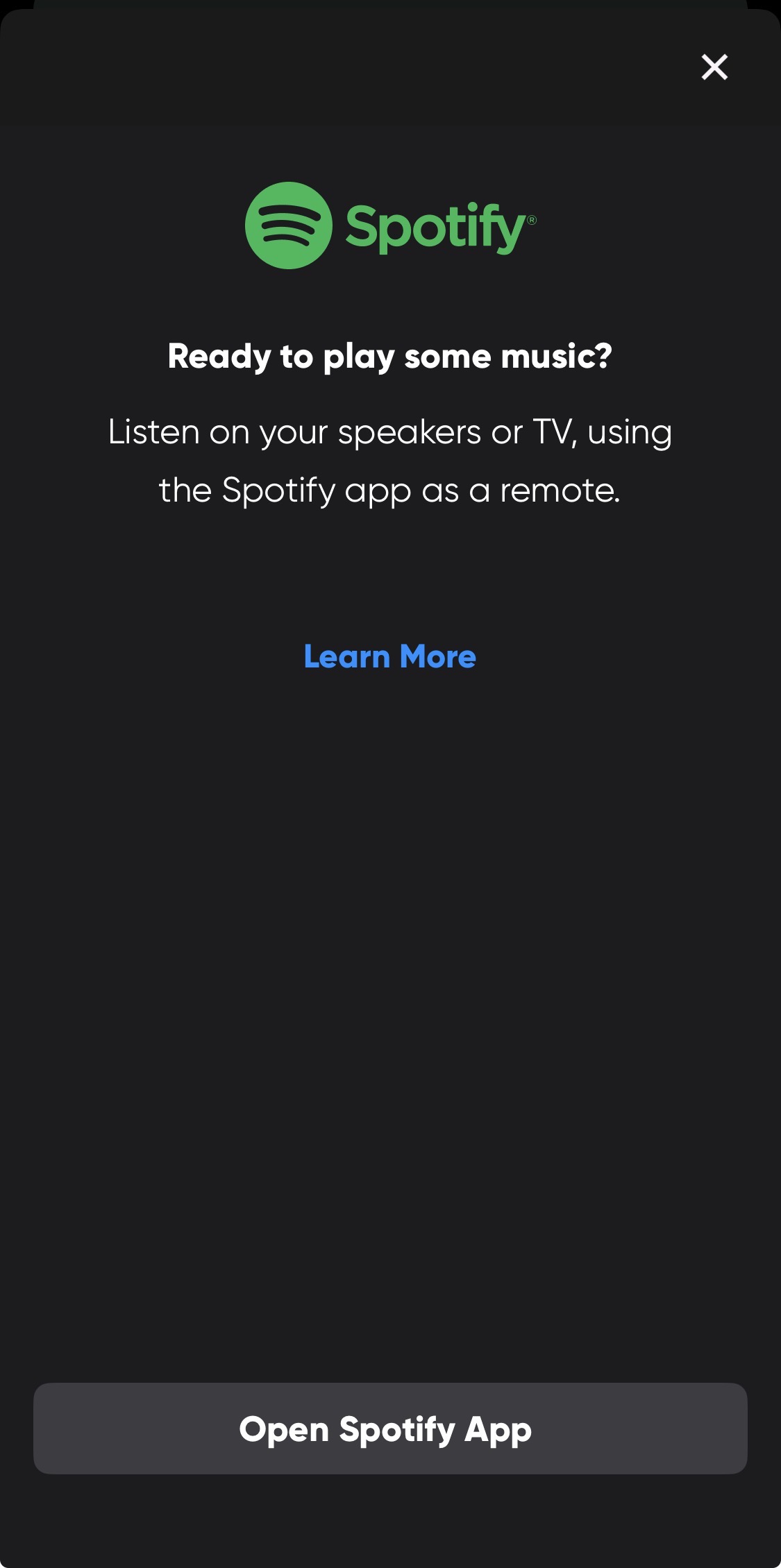This screenshot has height=1568, width=781.
Task: Tap Open Spotify App button
Action: 390,1429
